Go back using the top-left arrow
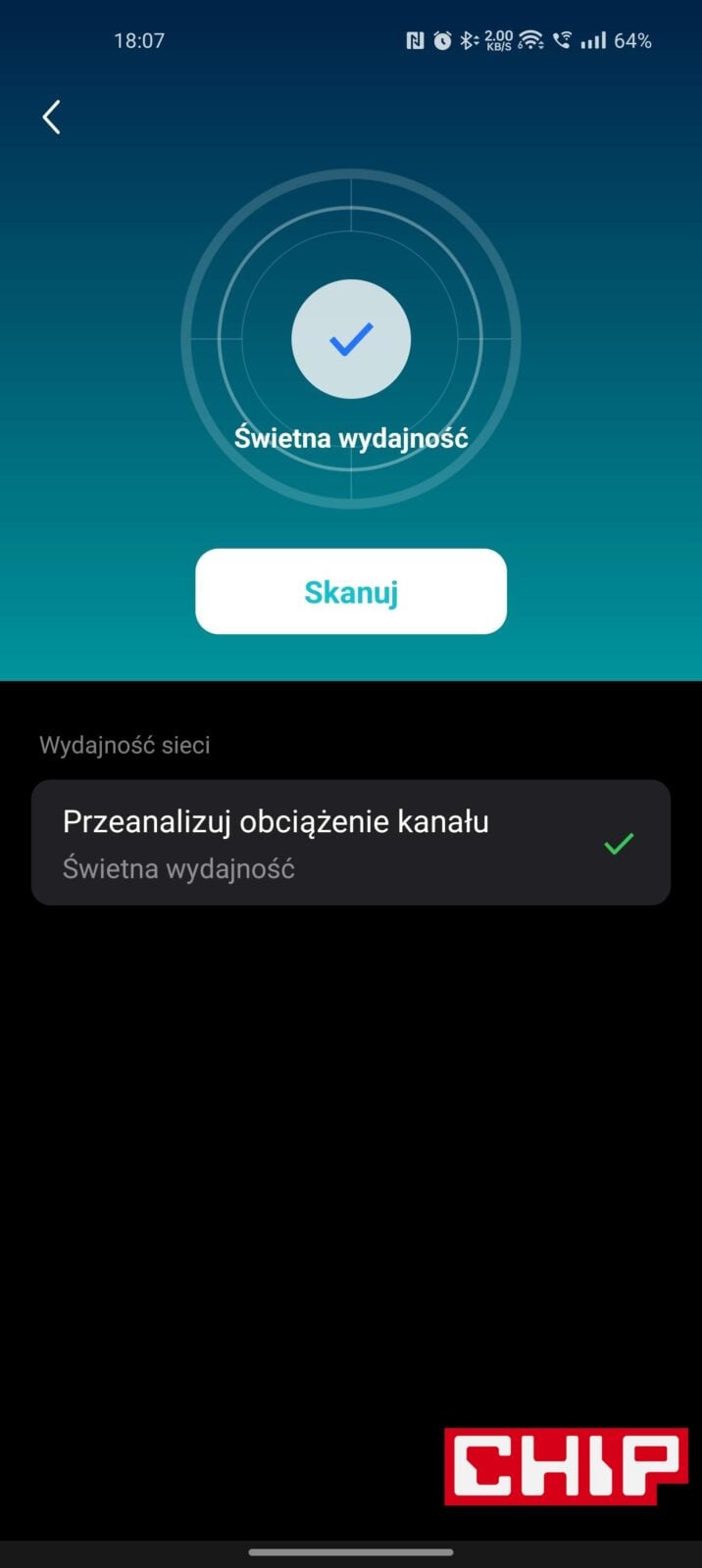The image size is (702, 1568). point(51,117)
